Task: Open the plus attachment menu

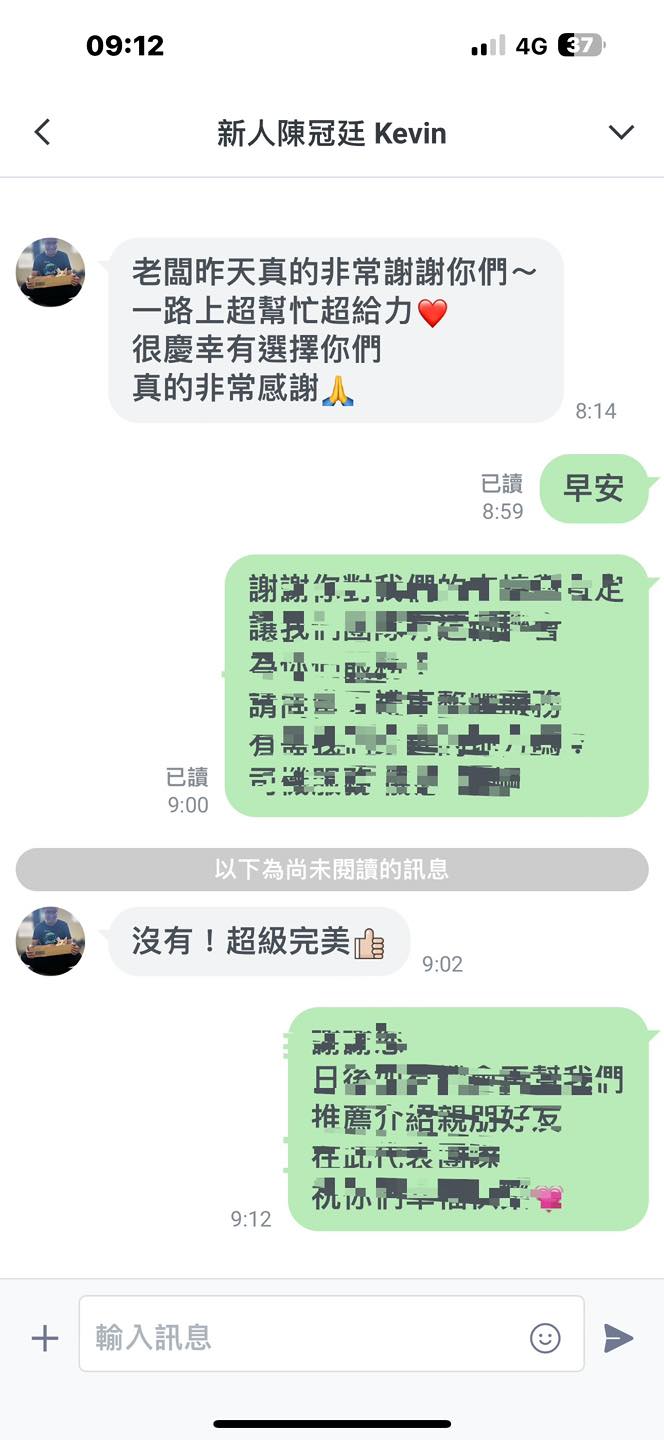Action: tap(45, 1338)
